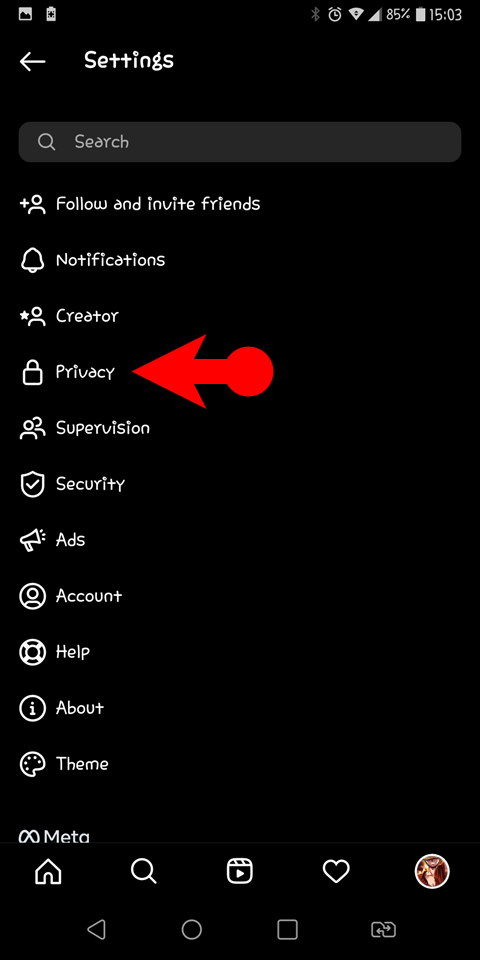The image size is (480, 960).
Task: Switch to the Search explore tab
Action: (x=144, y=871)
